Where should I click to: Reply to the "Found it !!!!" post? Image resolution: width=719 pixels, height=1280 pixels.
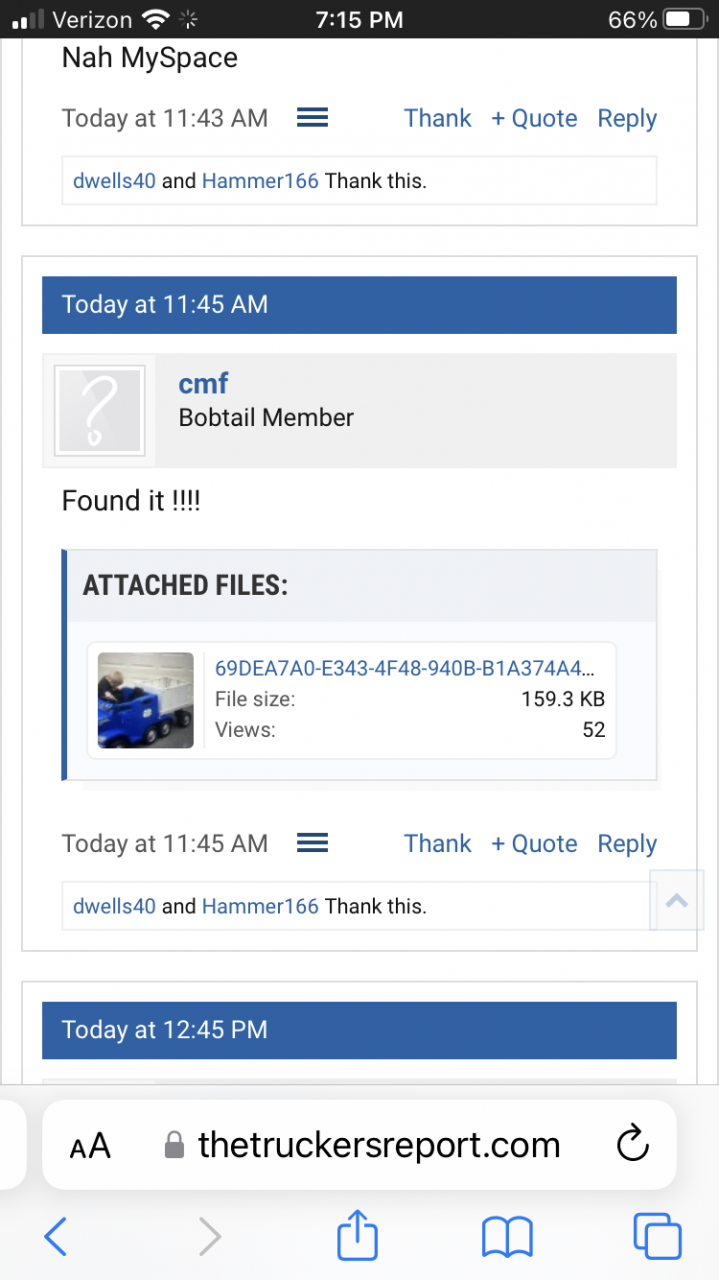(x=627, y=843)
